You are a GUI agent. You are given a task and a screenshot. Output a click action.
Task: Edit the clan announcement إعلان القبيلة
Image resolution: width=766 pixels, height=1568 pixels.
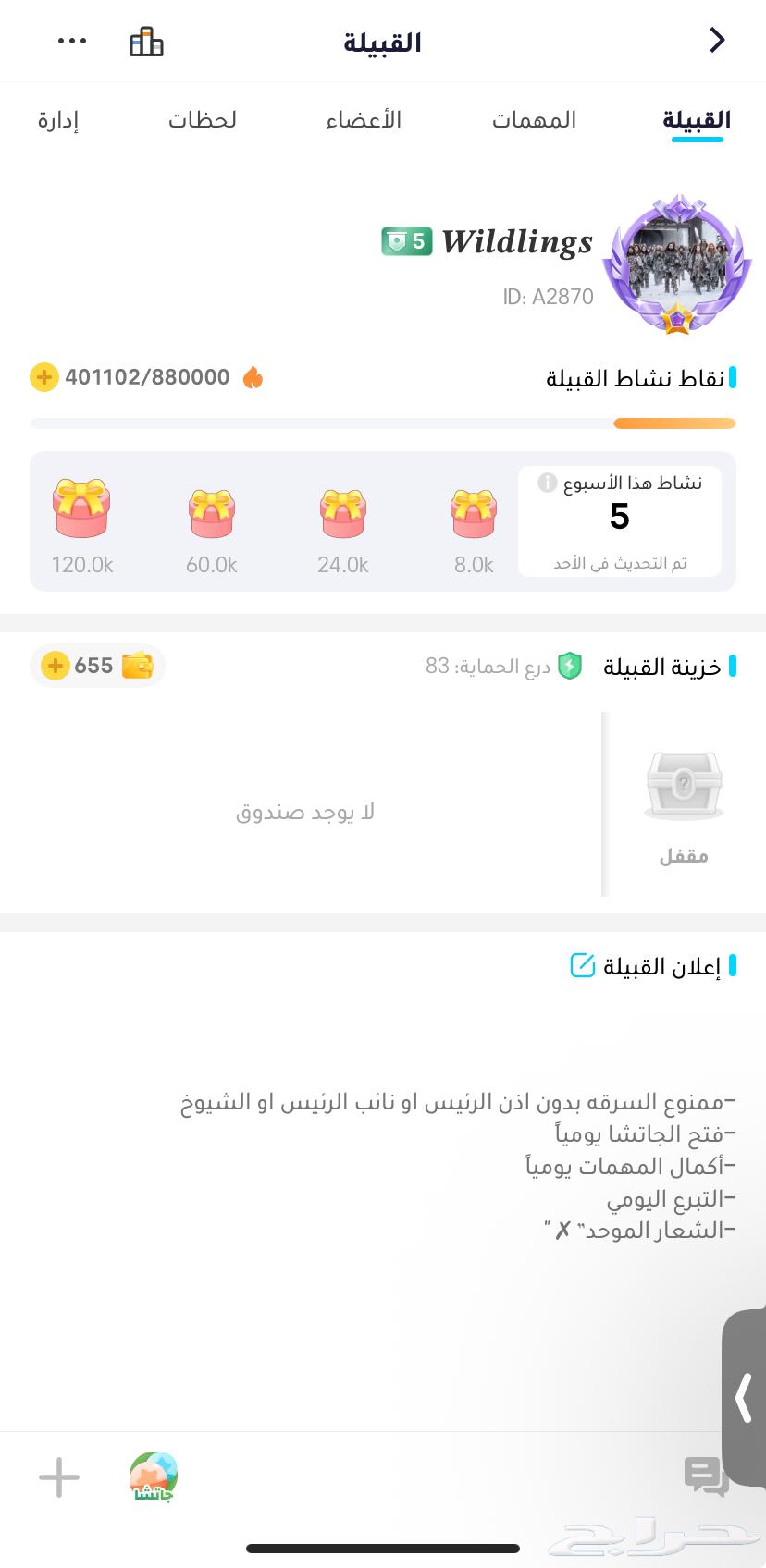tap(582, 965)
